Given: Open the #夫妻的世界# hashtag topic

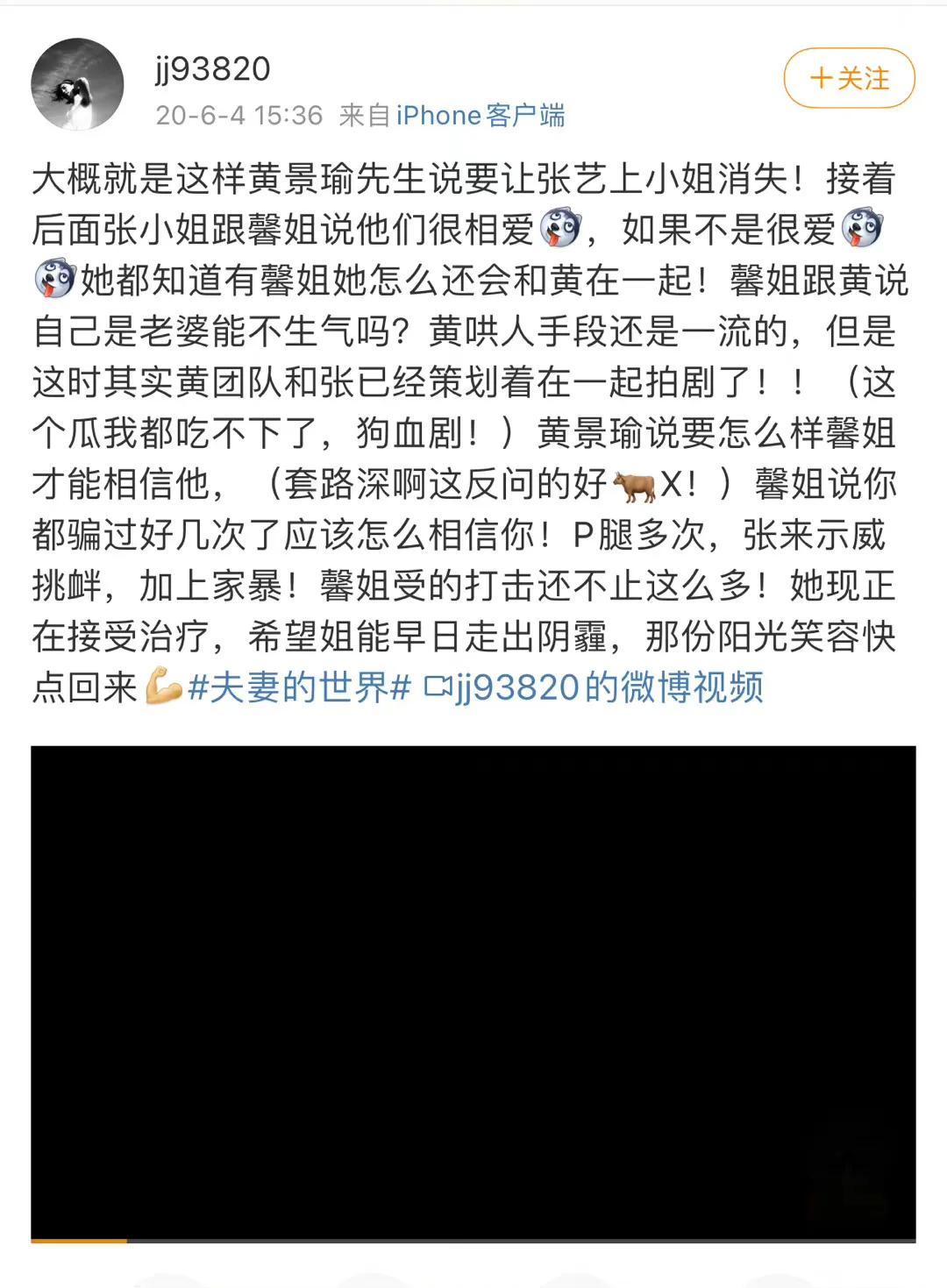Looking at the screenshot, I should coord(299,687).
